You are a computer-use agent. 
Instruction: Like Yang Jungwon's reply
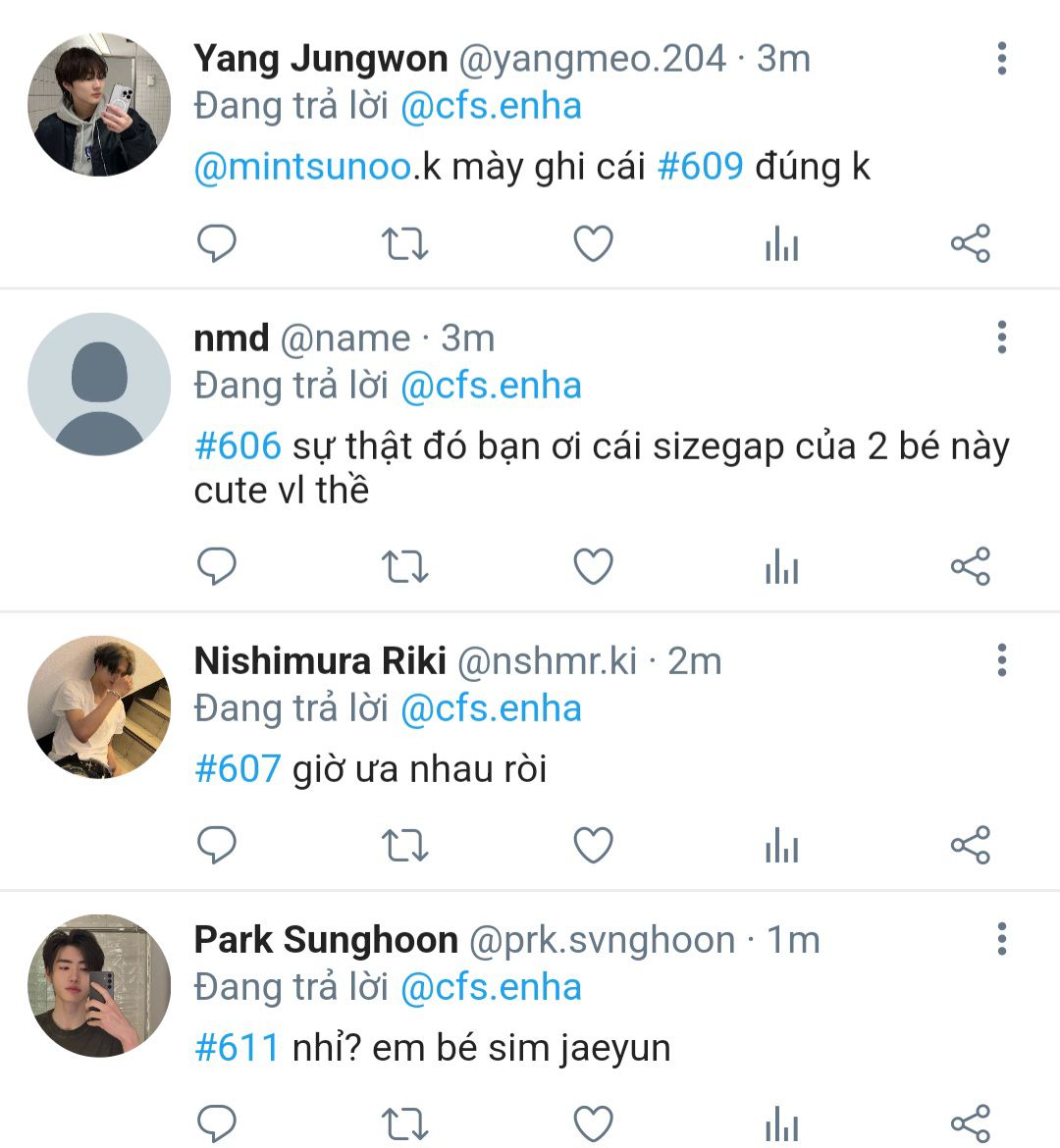593,243
